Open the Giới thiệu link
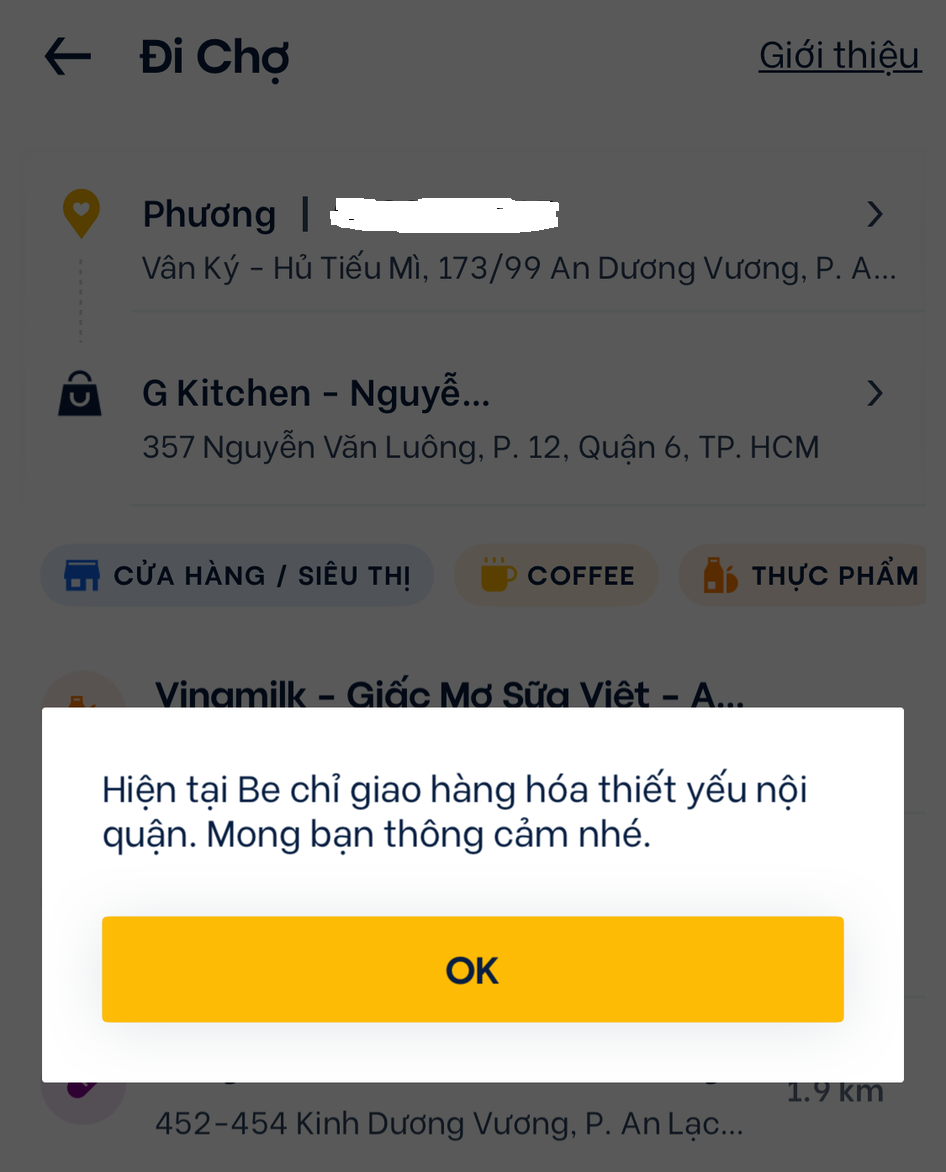Viewport: 946px width, 1172px height. pos(839,56)
